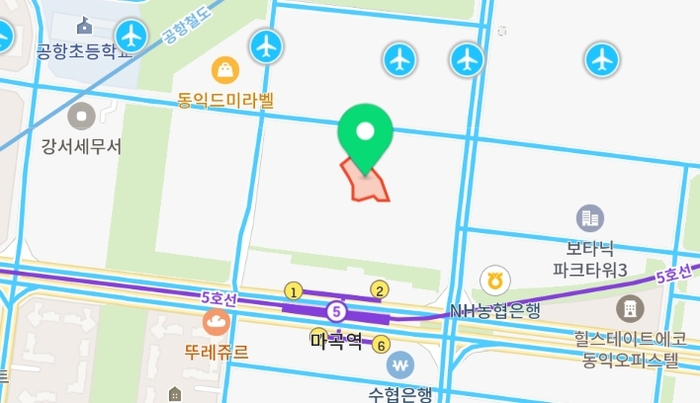
Task: Open 동익드미라벨 shopping marker
Action: 226,70
